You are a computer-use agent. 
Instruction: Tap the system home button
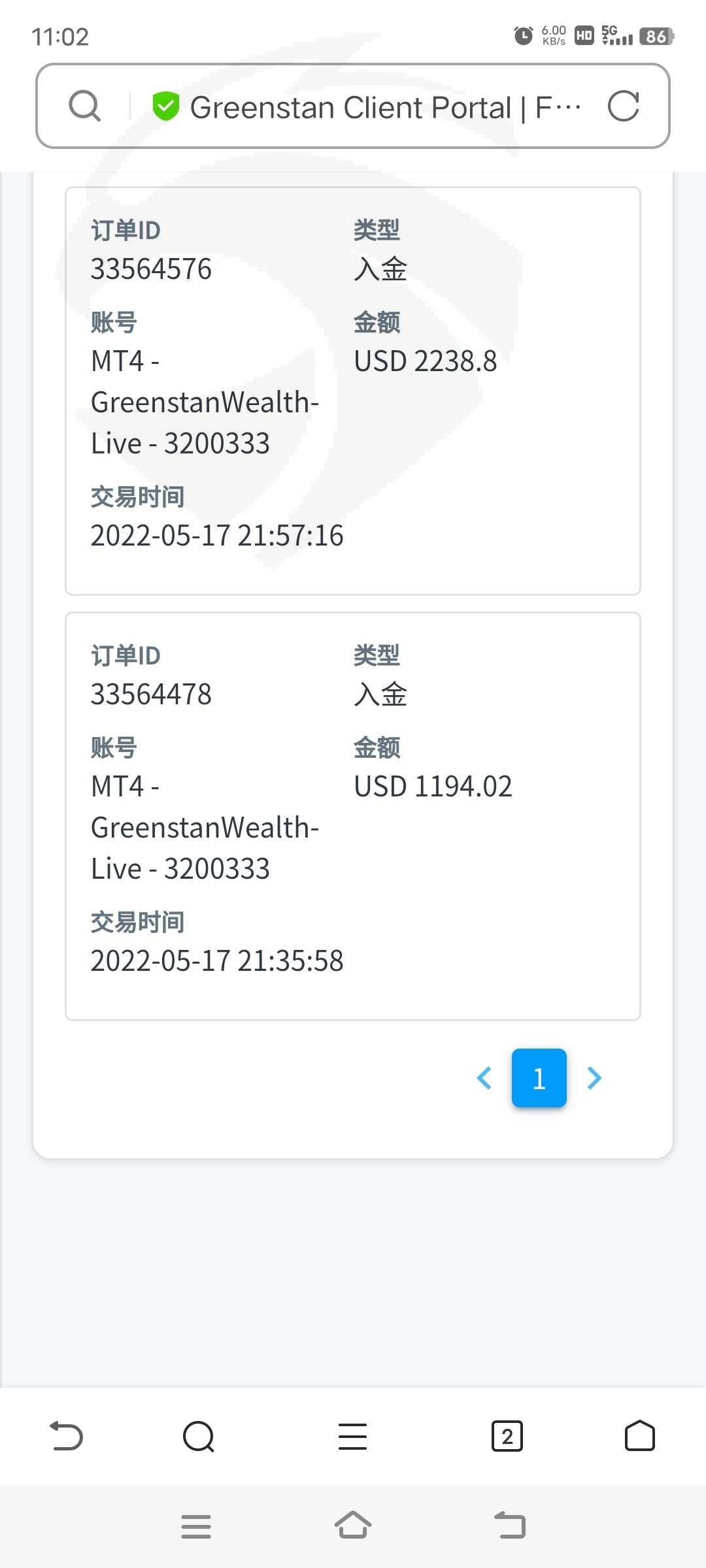coord(353,1526)
